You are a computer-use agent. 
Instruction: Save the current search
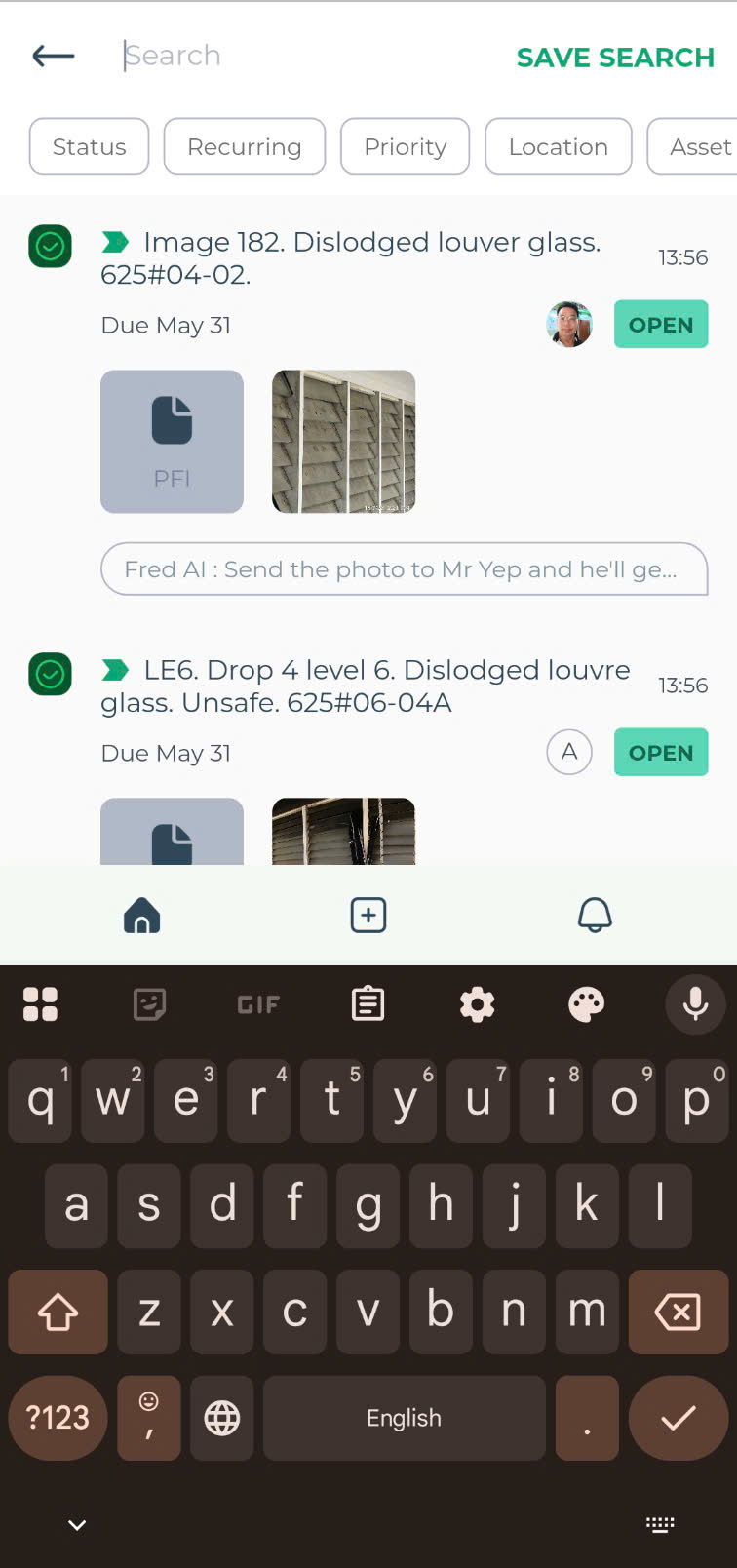(x=615, y=58)
